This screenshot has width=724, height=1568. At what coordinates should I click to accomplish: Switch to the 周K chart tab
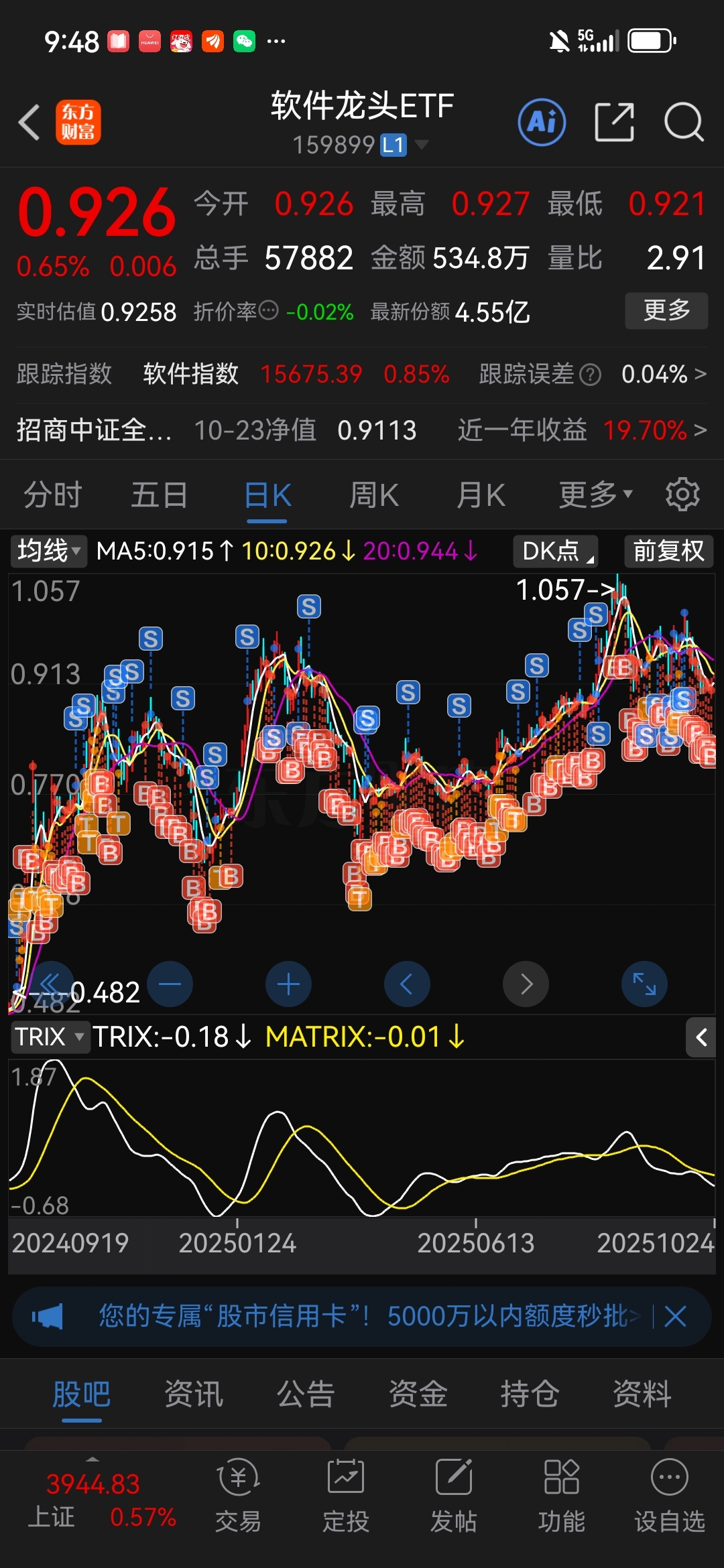[373, 496]
